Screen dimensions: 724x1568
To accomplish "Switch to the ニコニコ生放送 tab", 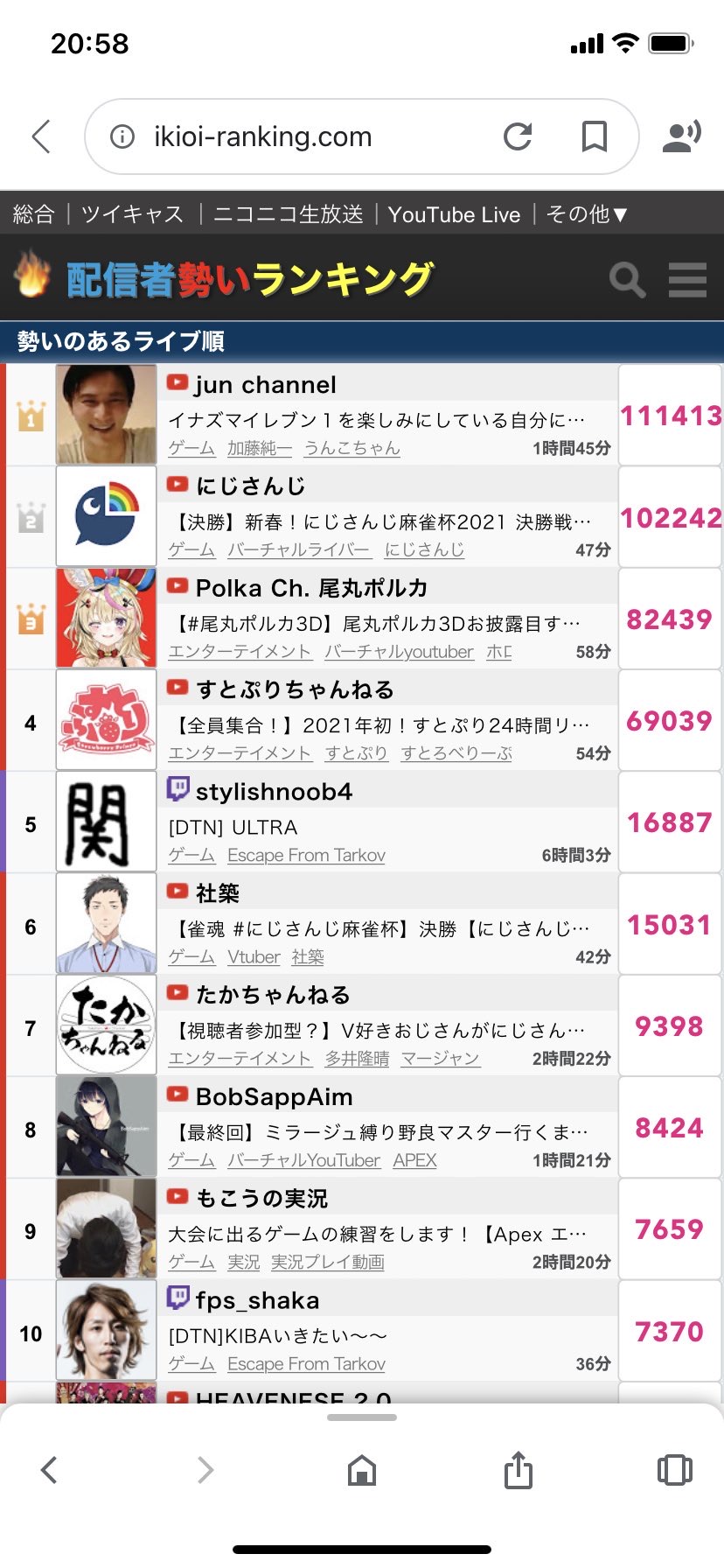I will coord(288,214).
